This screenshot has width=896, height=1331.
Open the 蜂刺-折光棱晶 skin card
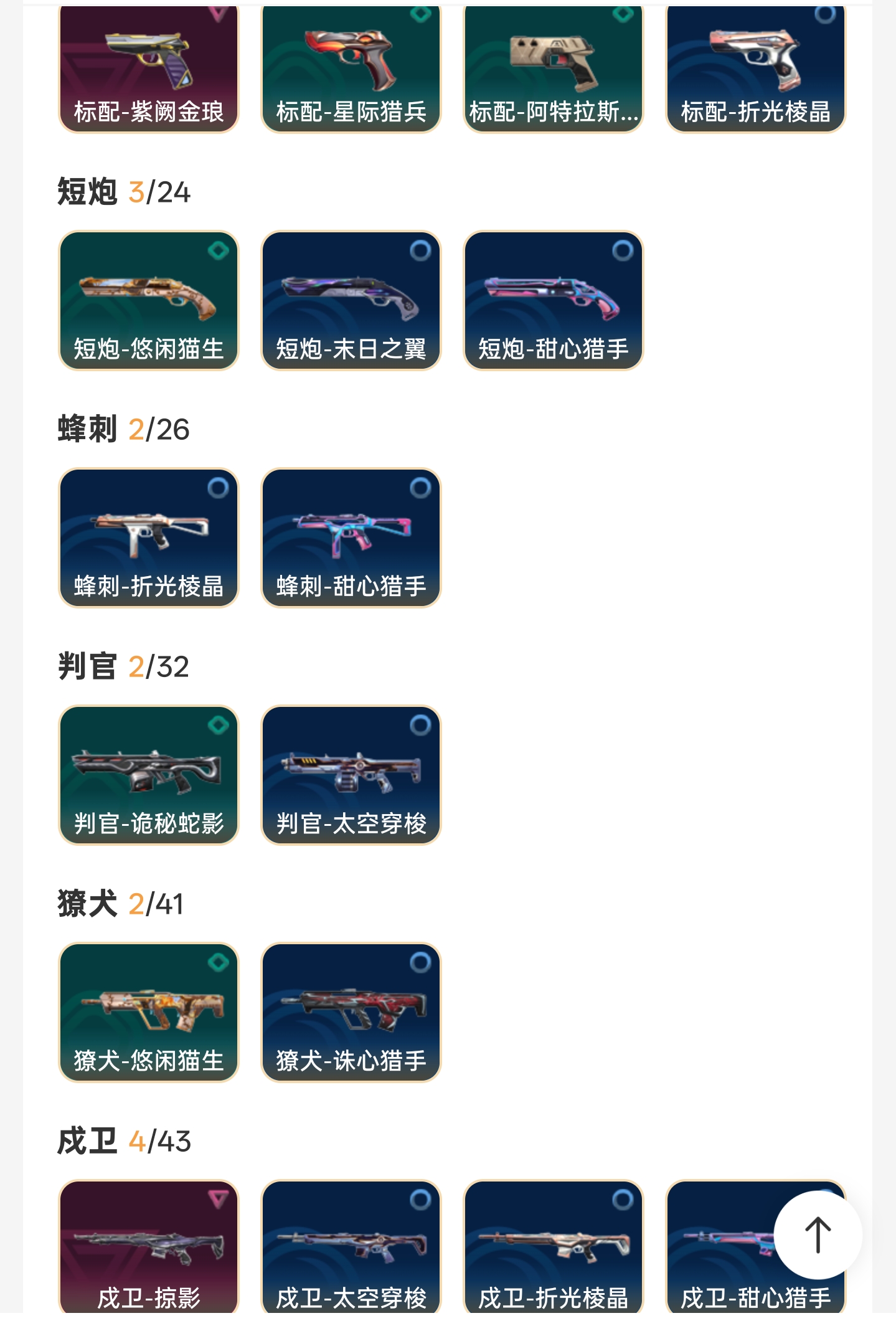pyautogui.click(x=149, y=538)
